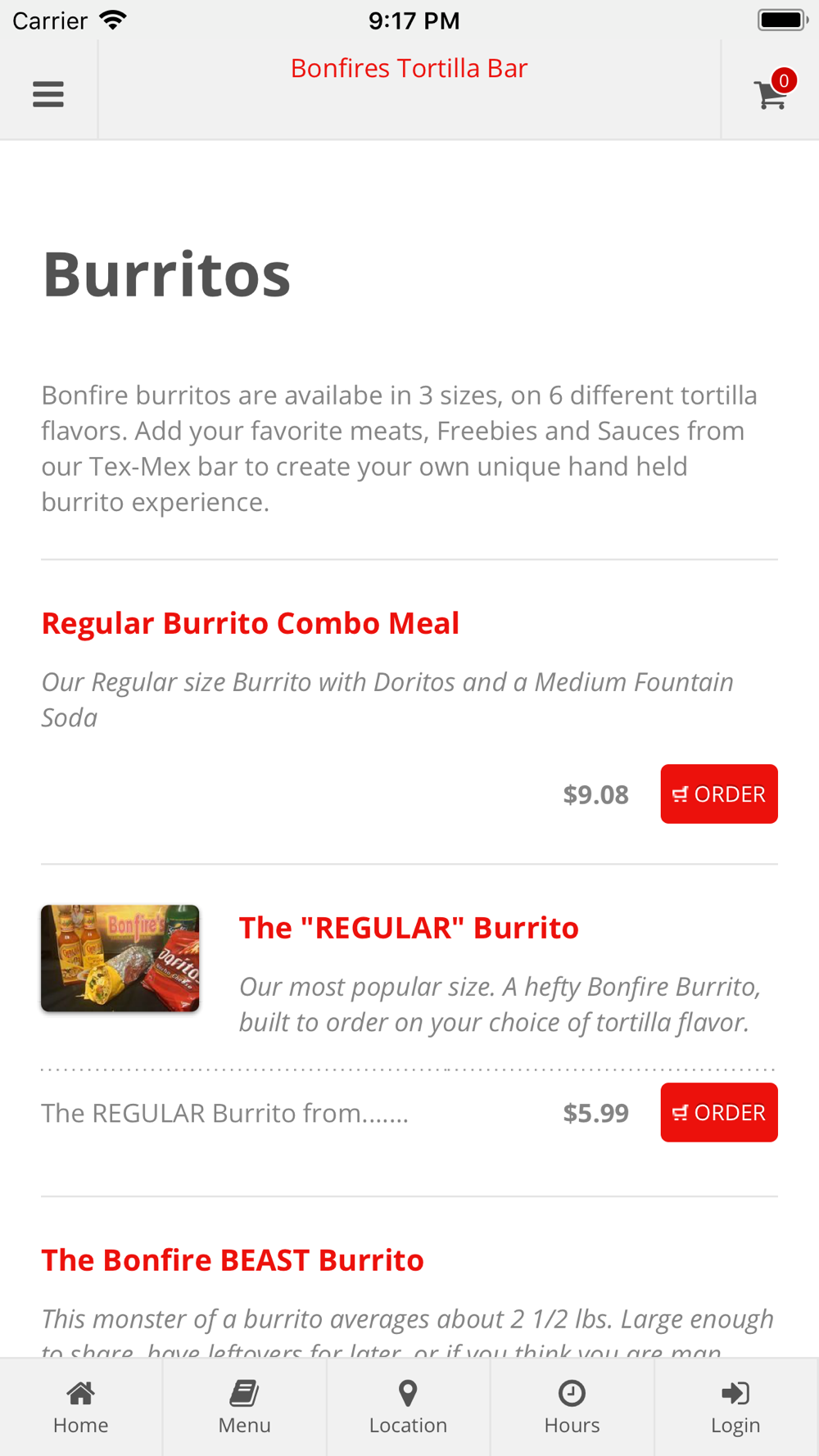Open the shopping cart

click(773, 91)
